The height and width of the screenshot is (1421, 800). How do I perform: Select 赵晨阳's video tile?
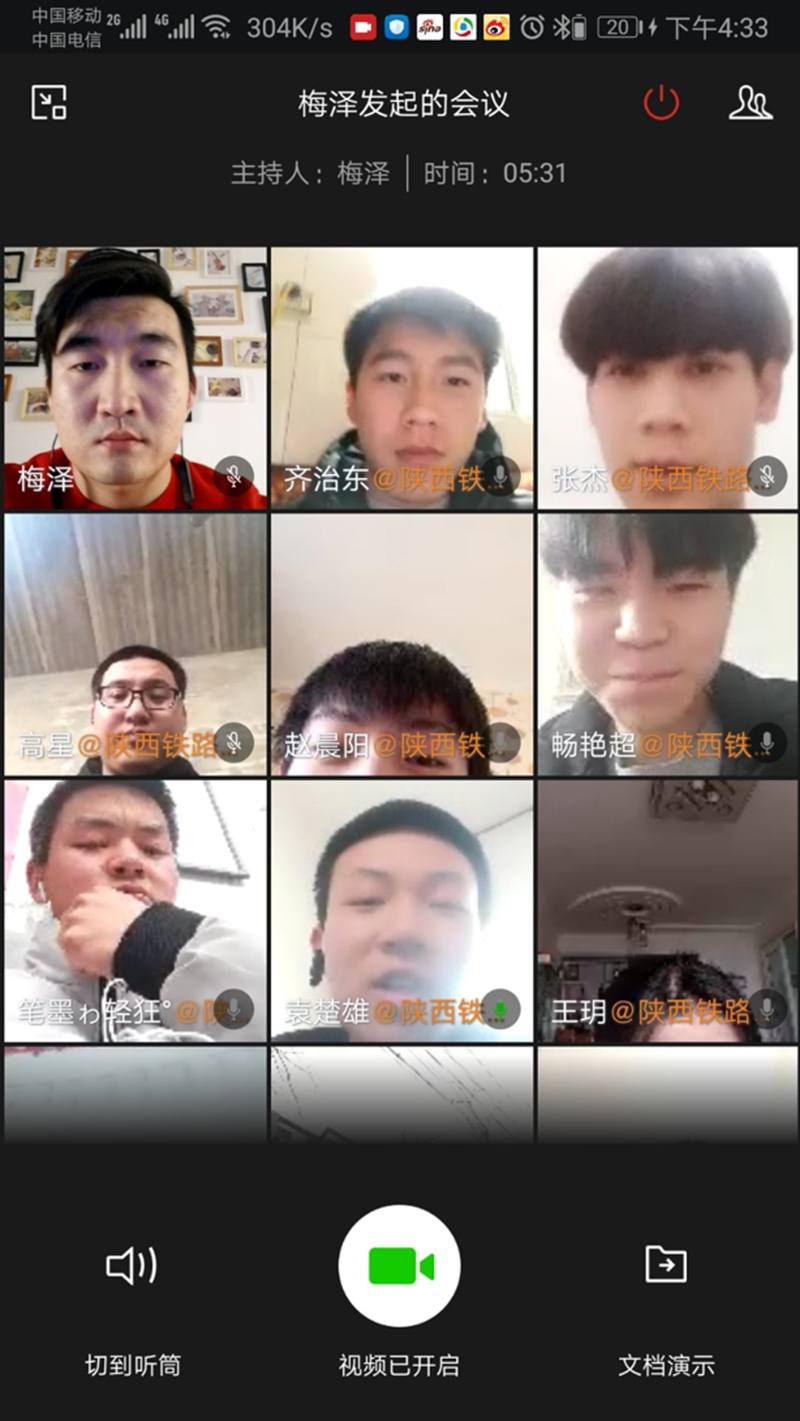coord(401,644)
